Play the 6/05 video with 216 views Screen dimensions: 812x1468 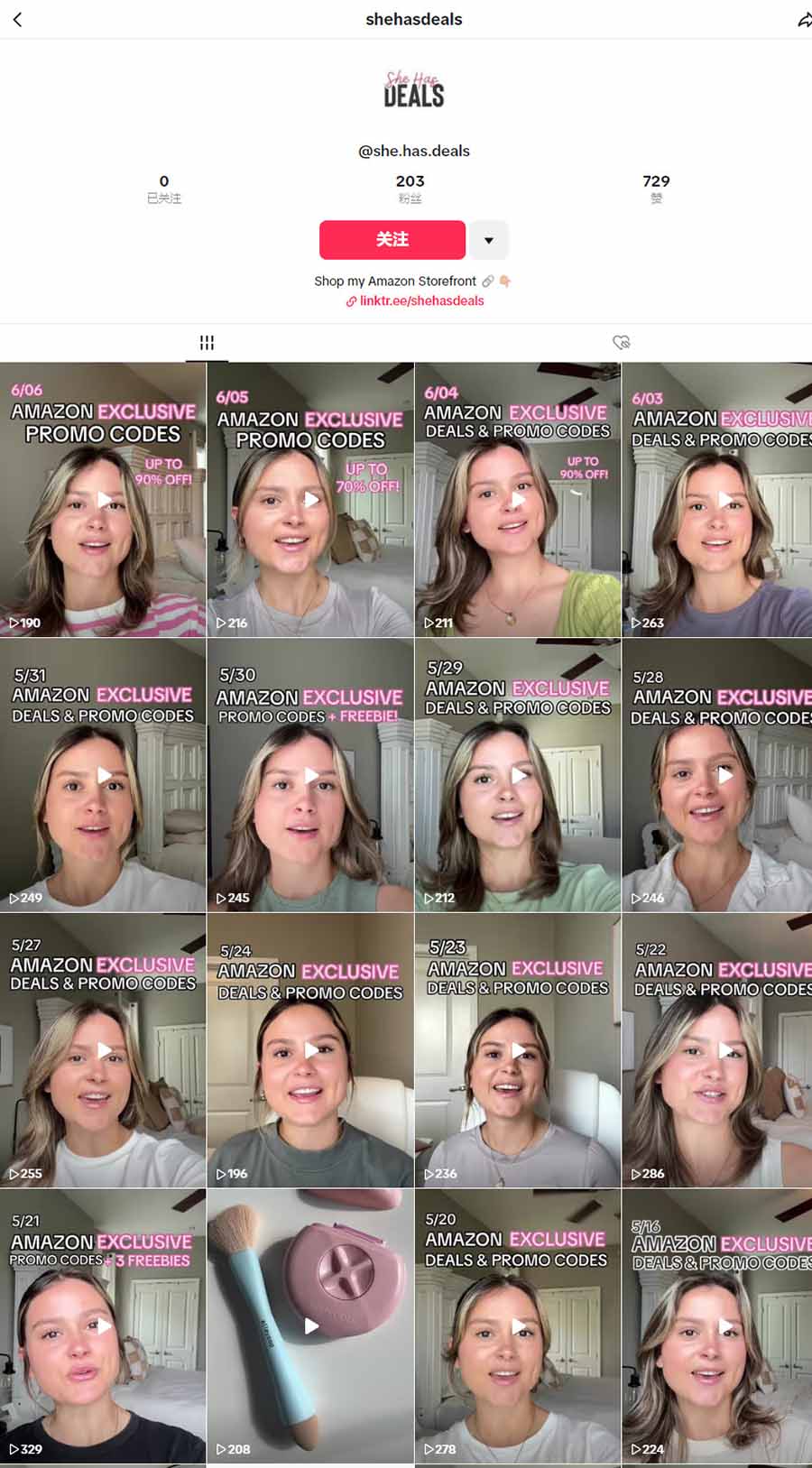tap(310, 500)
